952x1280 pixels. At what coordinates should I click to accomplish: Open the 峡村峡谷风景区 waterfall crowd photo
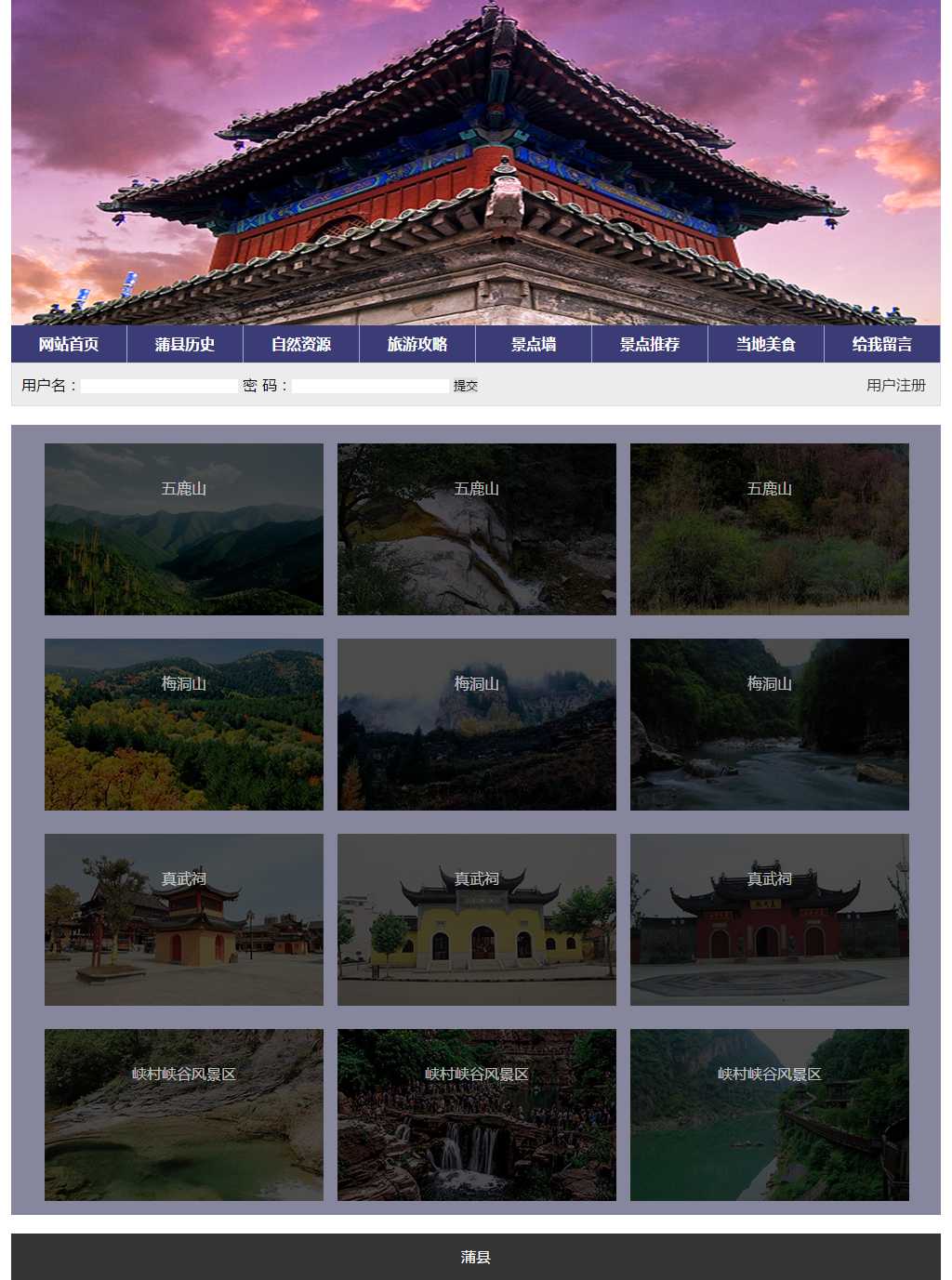tap(477, 1115)
